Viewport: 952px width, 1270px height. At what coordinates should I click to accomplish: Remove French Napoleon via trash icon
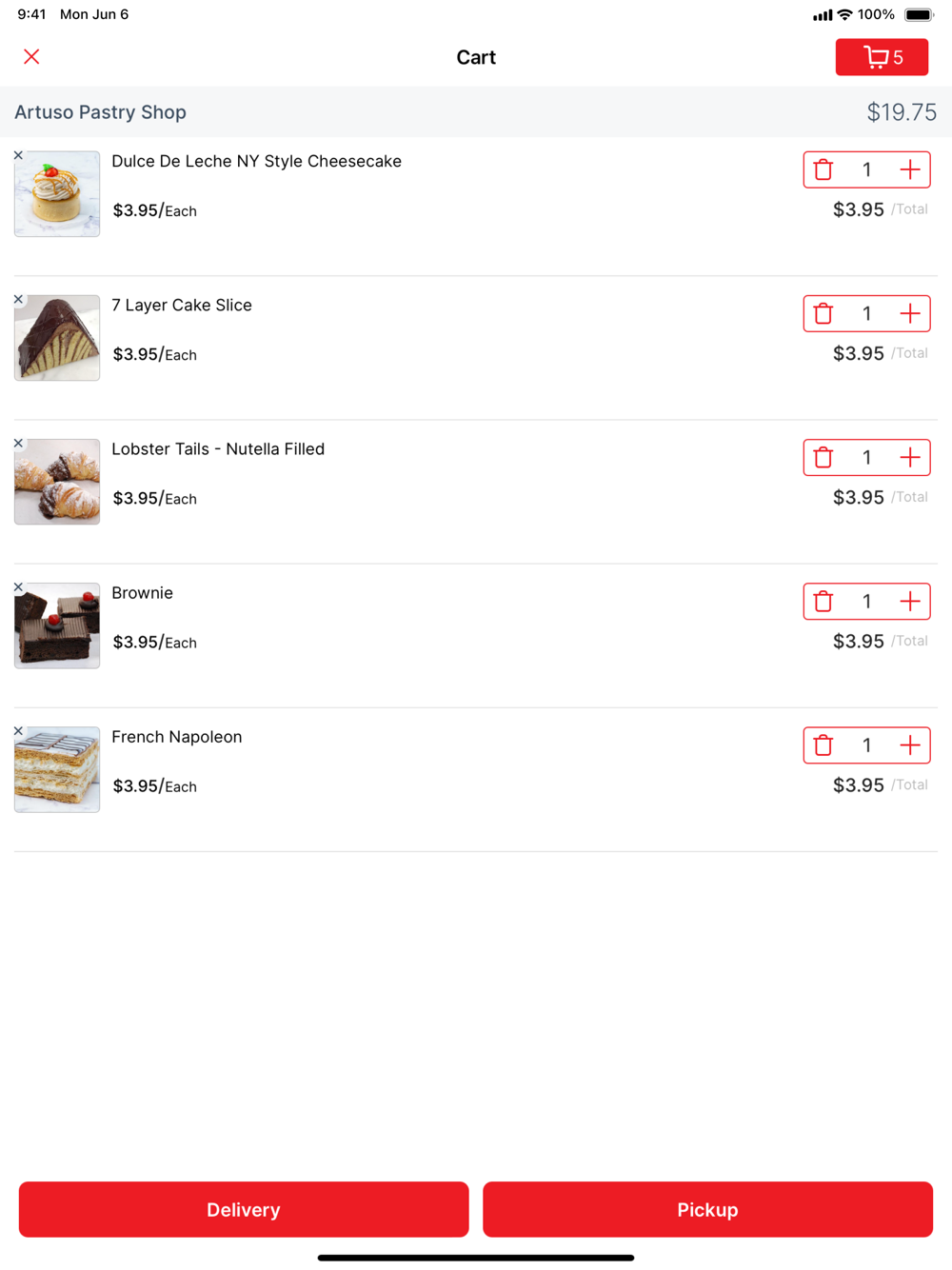(823, 745)
